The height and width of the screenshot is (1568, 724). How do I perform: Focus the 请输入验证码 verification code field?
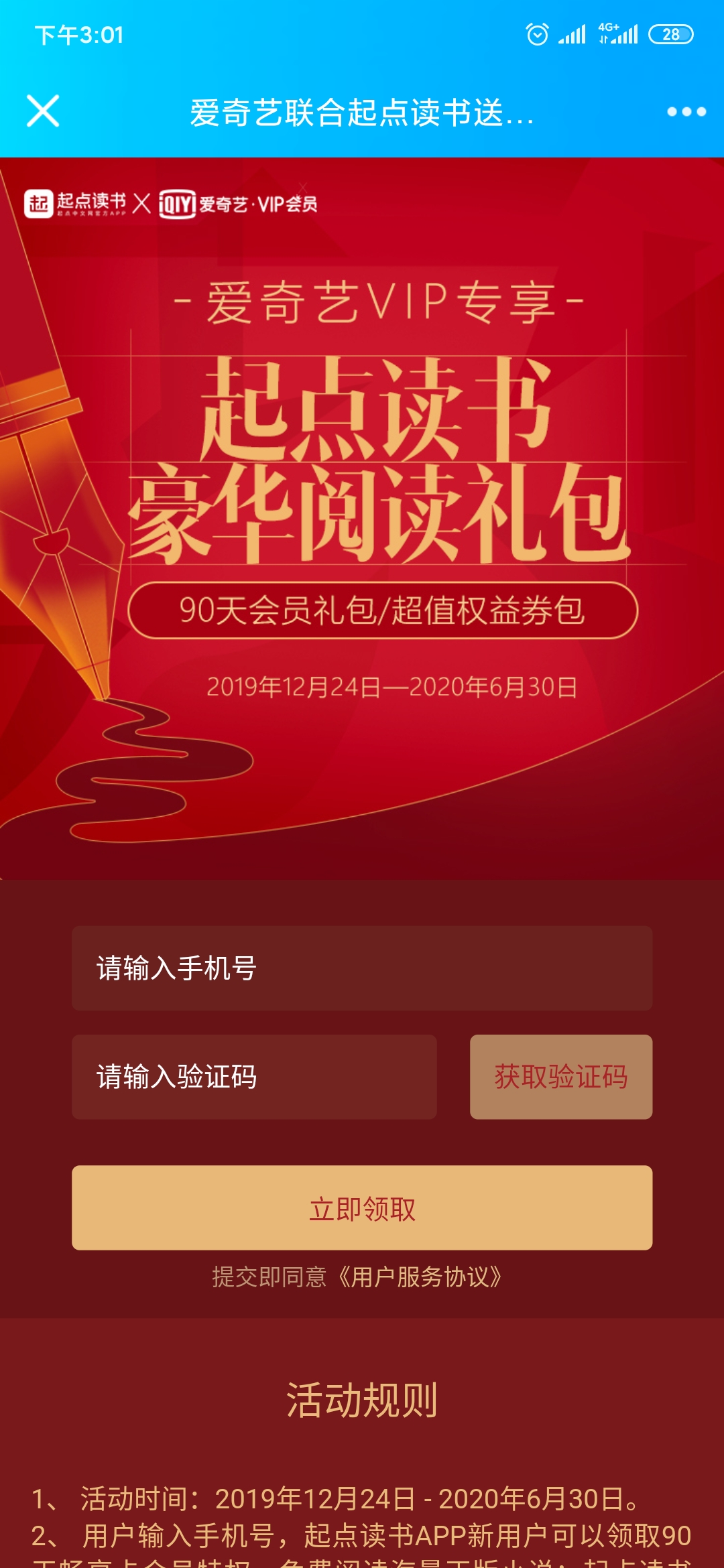[255, 1077]
